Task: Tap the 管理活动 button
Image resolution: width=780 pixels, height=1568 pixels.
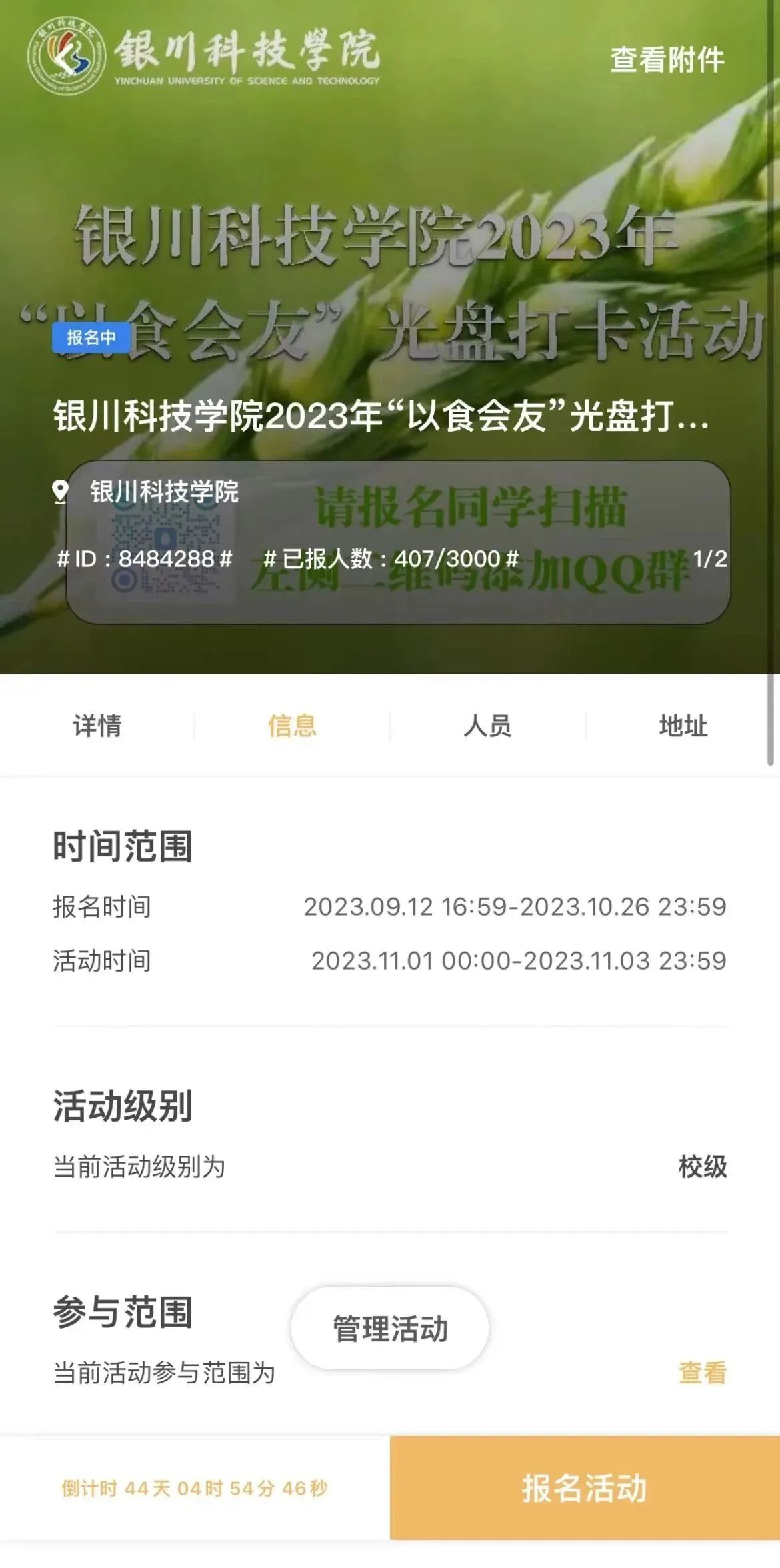Action: coord(390,1328)
